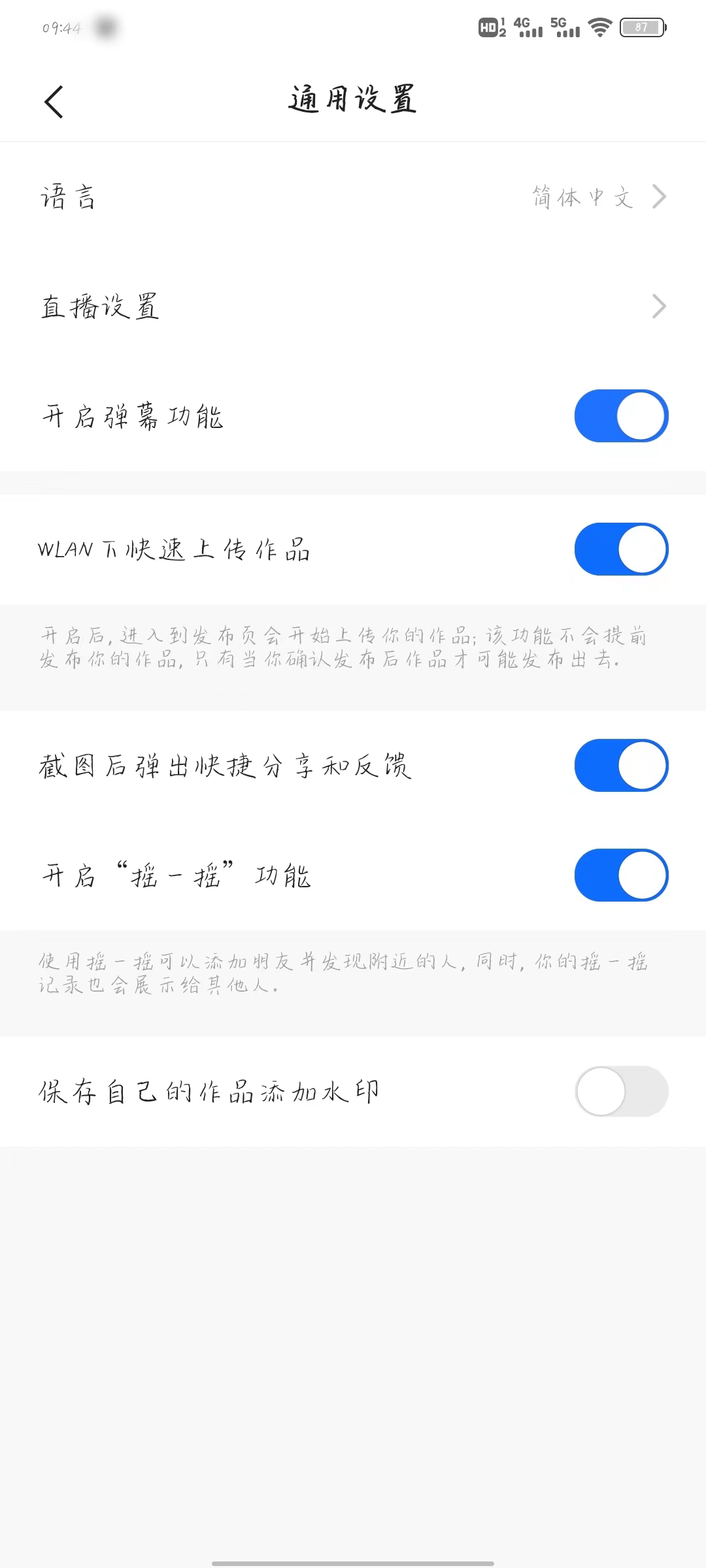This screenshot has height=1568, width=706.
Task: Tap the 通用设置 page title
Action: (x=353, y=99)
